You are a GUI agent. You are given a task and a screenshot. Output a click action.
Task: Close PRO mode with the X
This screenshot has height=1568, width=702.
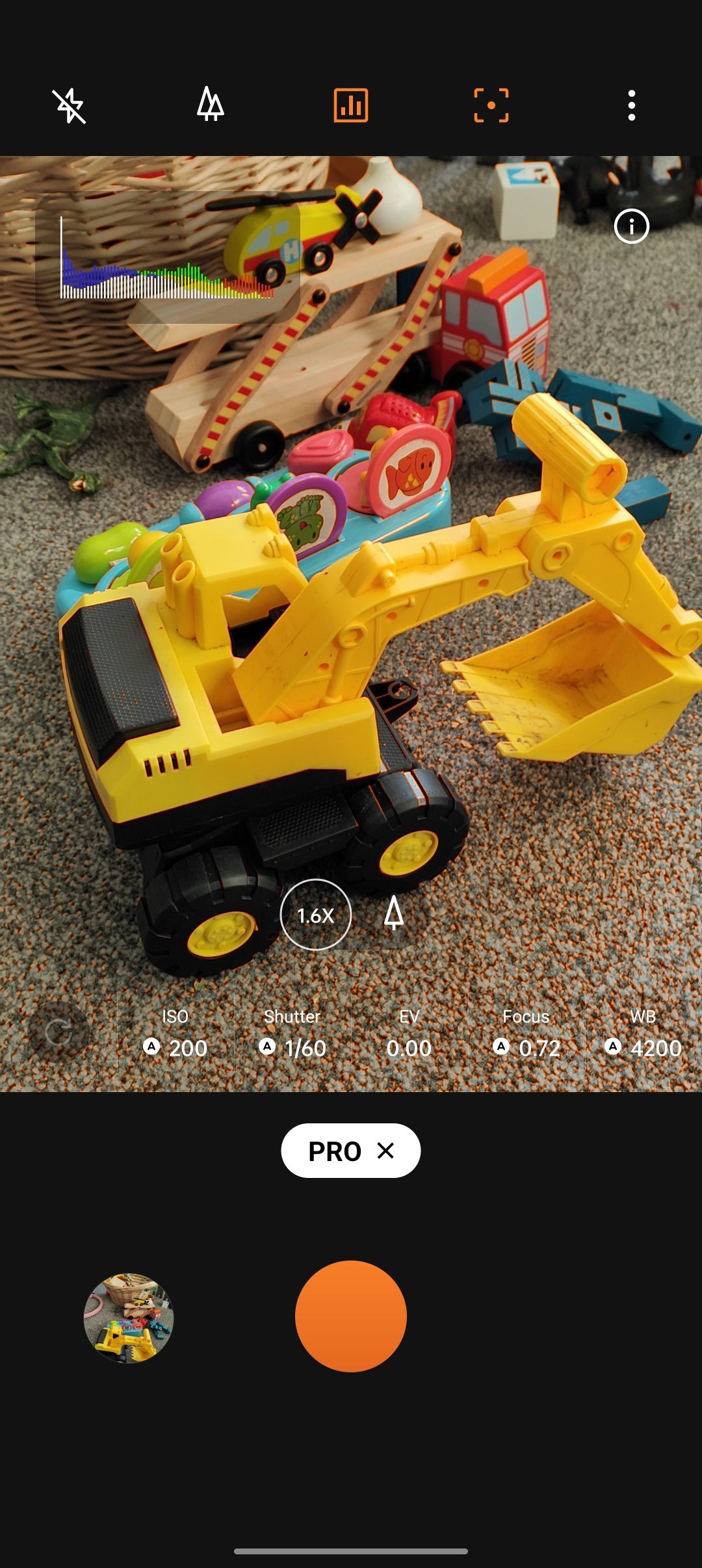point(385,1151)
